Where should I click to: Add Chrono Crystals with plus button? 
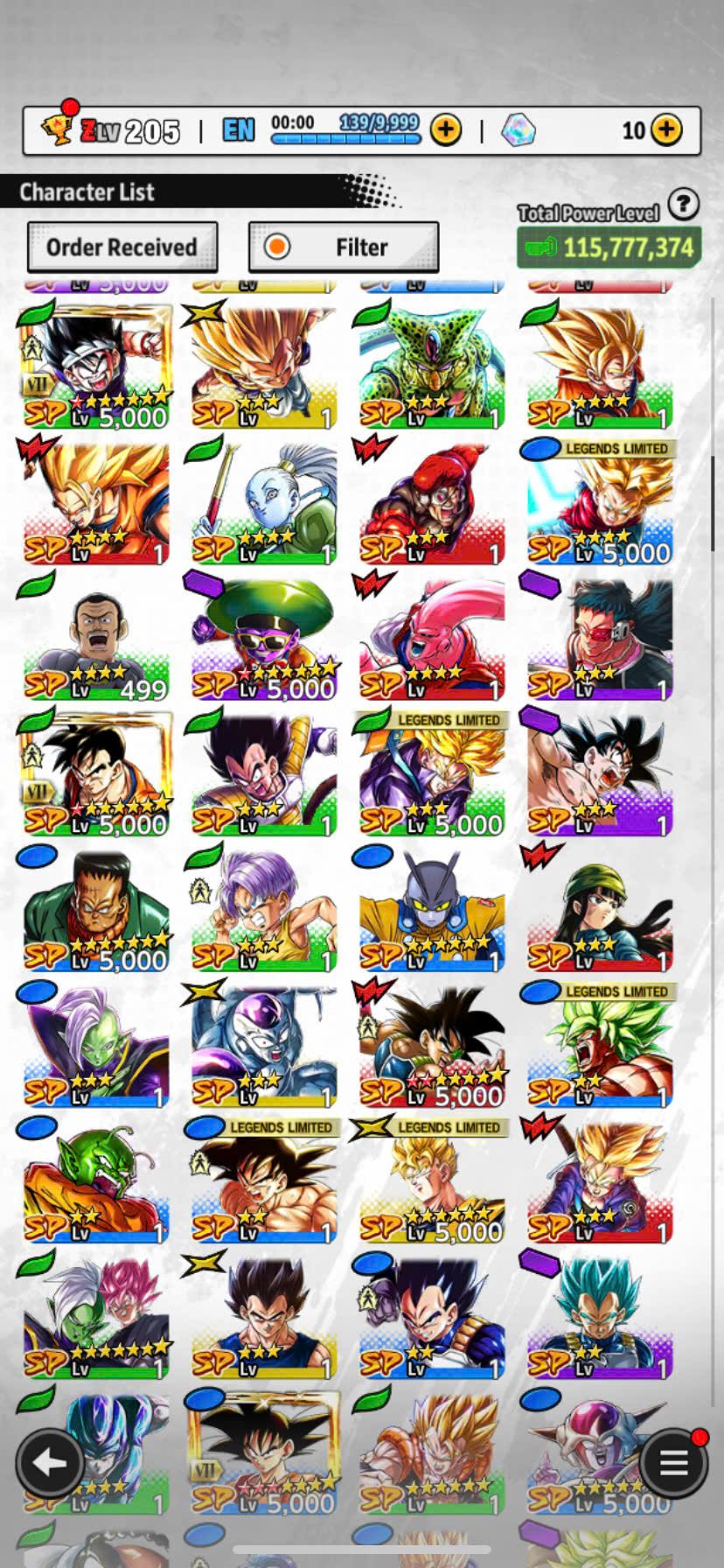667,130
